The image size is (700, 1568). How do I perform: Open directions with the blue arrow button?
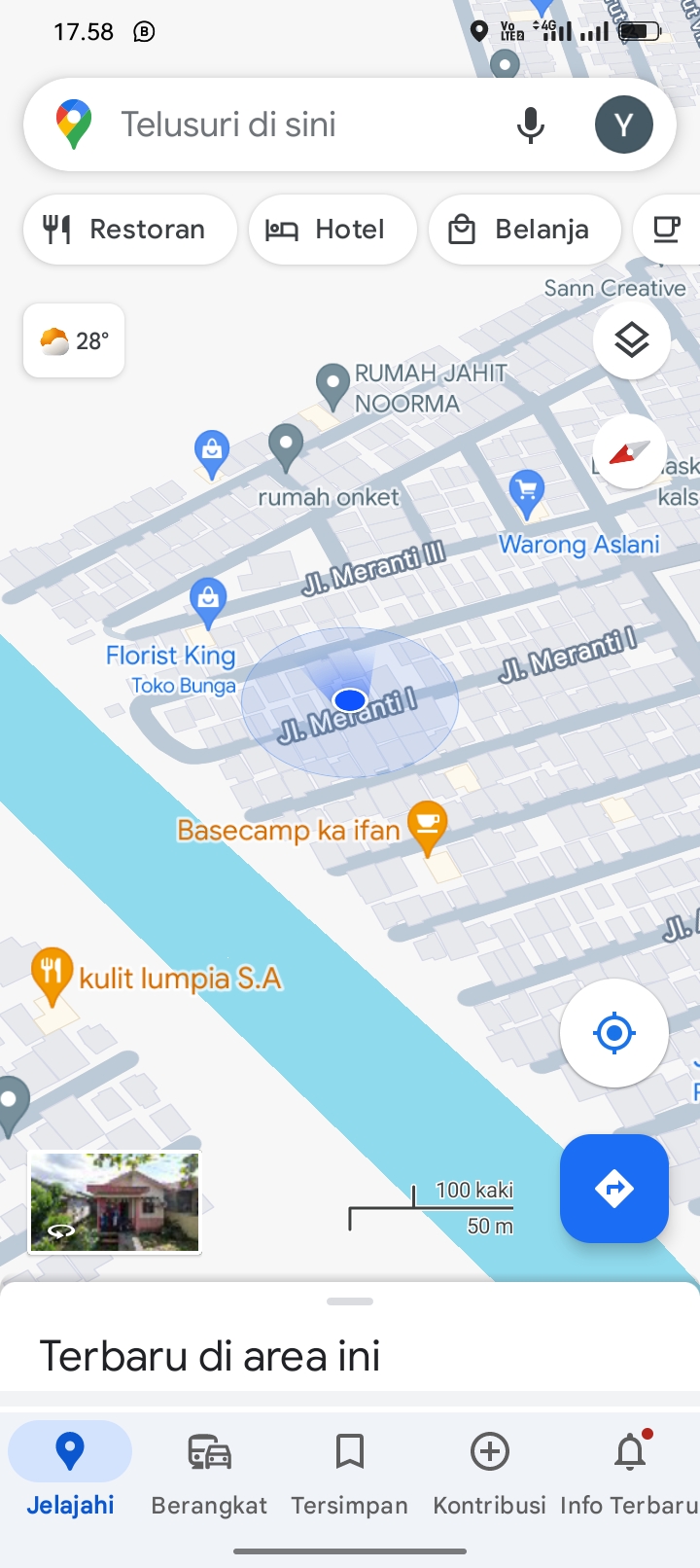(613, 1188)
